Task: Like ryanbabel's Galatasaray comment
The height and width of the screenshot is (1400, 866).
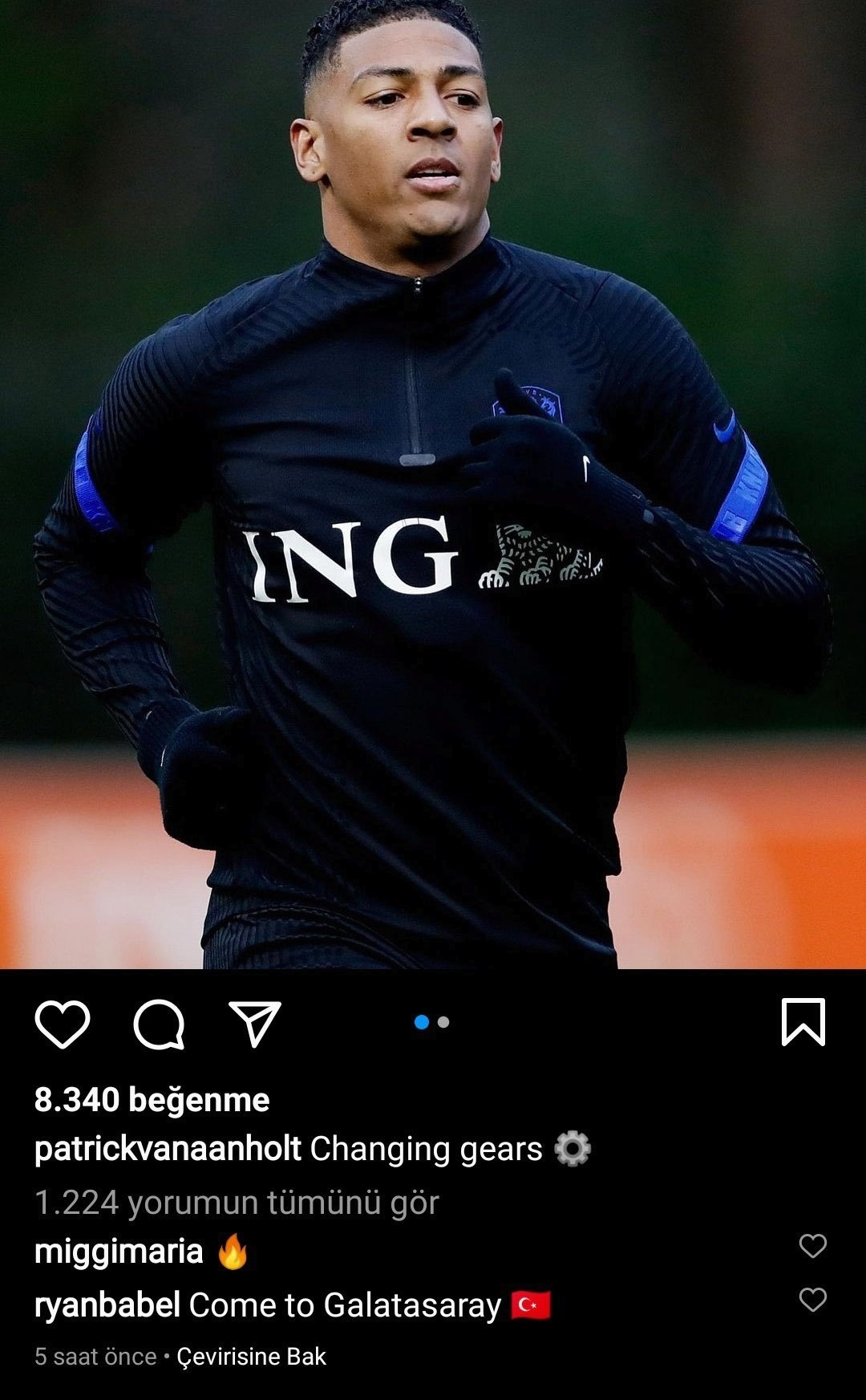Action: point(812,1300)
